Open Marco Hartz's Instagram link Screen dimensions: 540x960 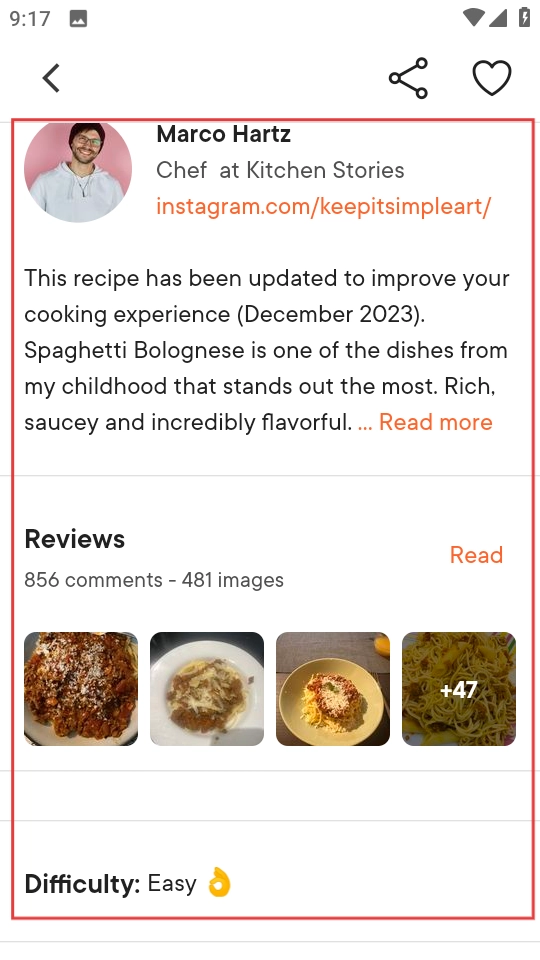coord(323,206)
